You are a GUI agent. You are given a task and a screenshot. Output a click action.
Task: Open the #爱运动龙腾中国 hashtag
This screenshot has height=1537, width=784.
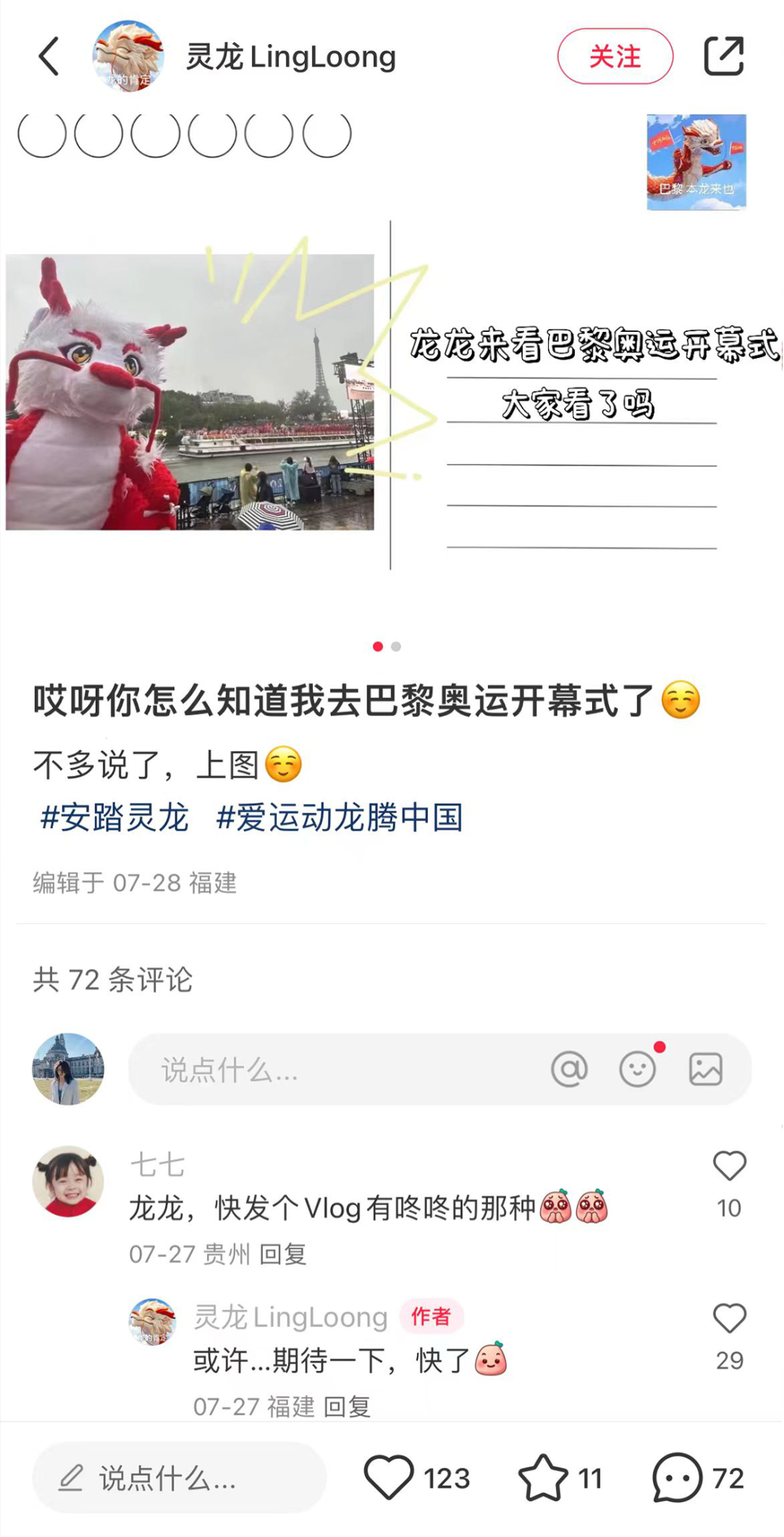tap(340, 818)
